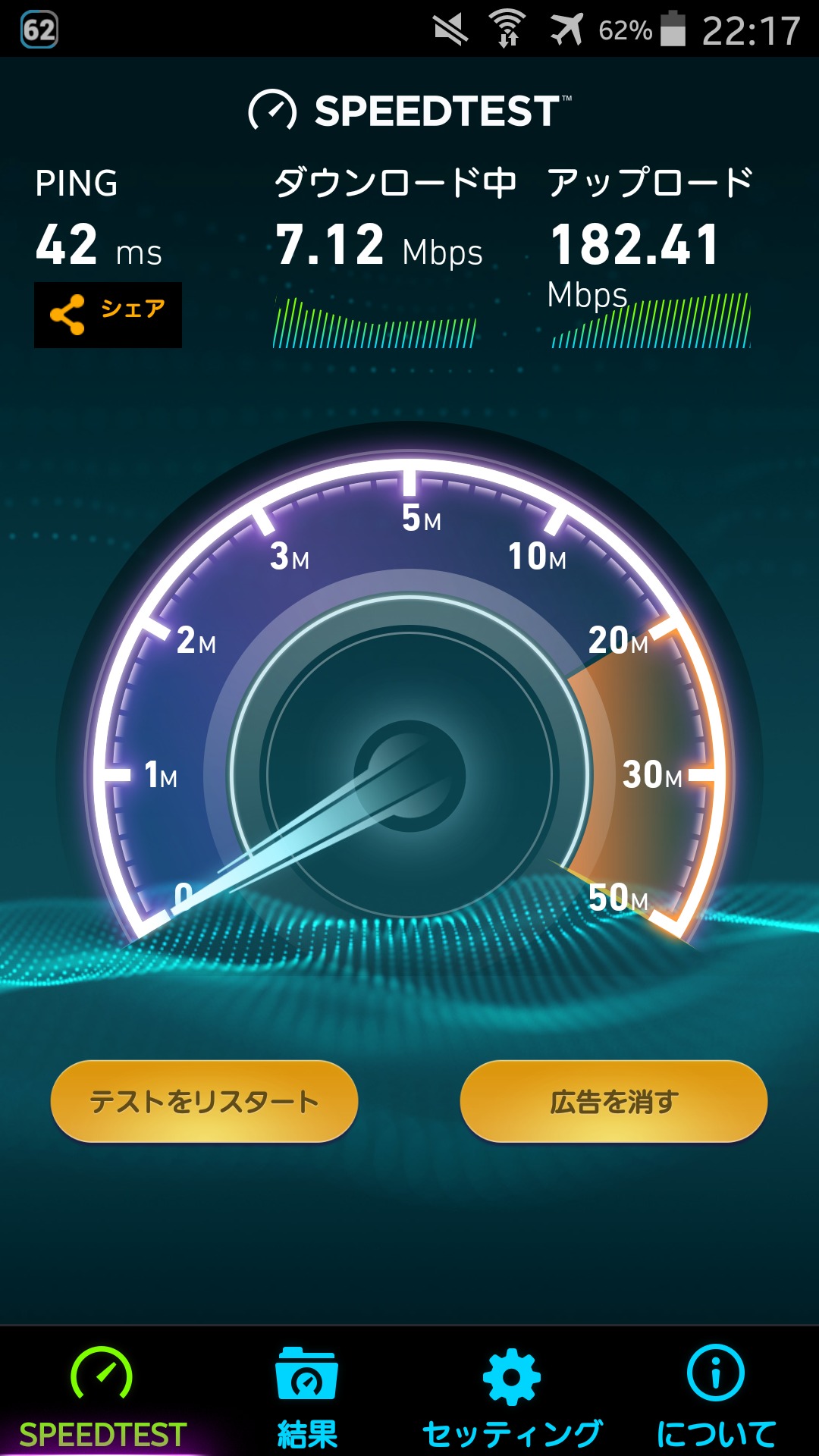Image resolution: width=819 pixels, height=1456 pixels.
Task: Share the result with the シェア button
Action: click(x=108, y=315)
